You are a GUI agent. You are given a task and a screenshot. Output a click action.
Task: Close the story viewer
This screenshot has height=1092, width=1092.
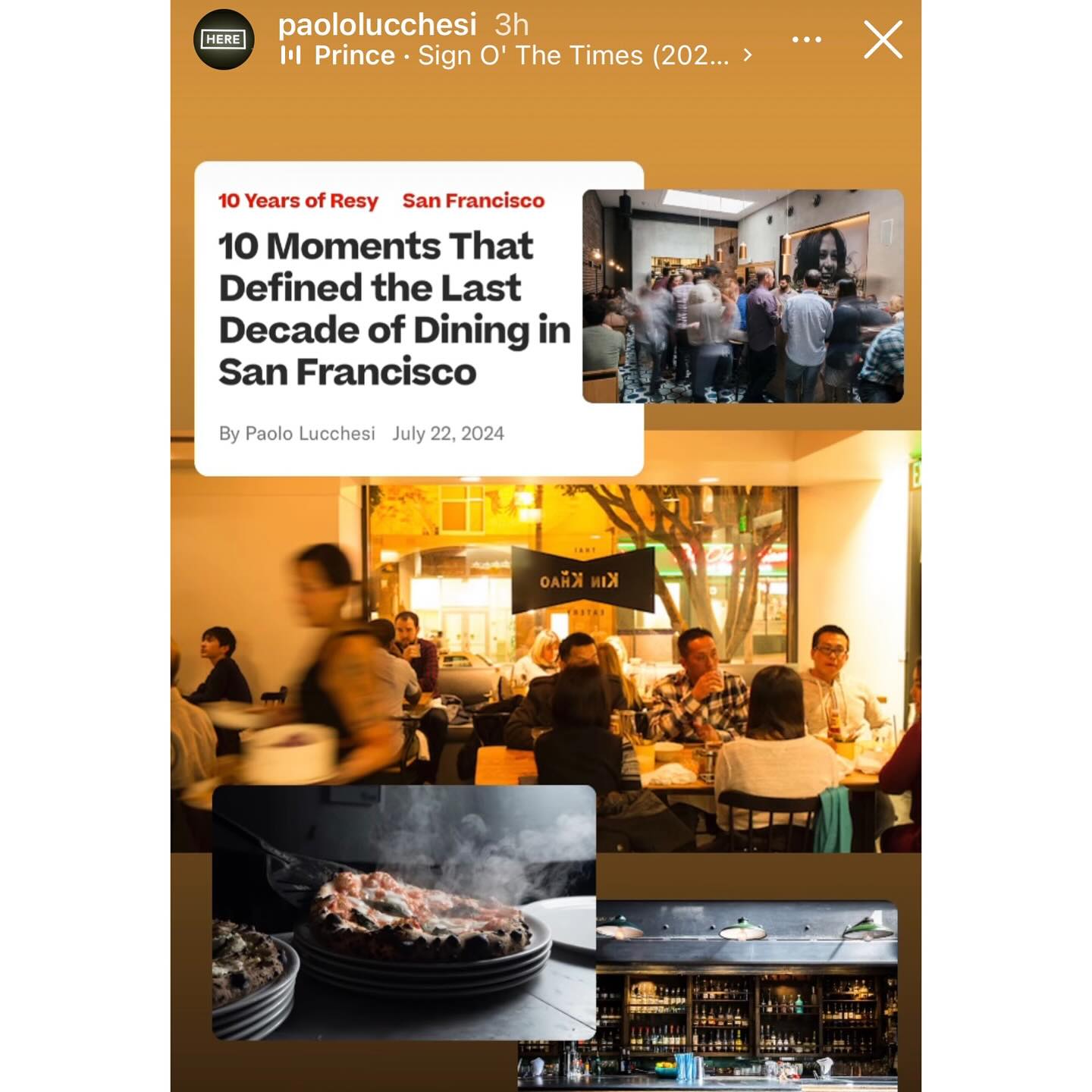pyautogui.click(x=883, y=39)
